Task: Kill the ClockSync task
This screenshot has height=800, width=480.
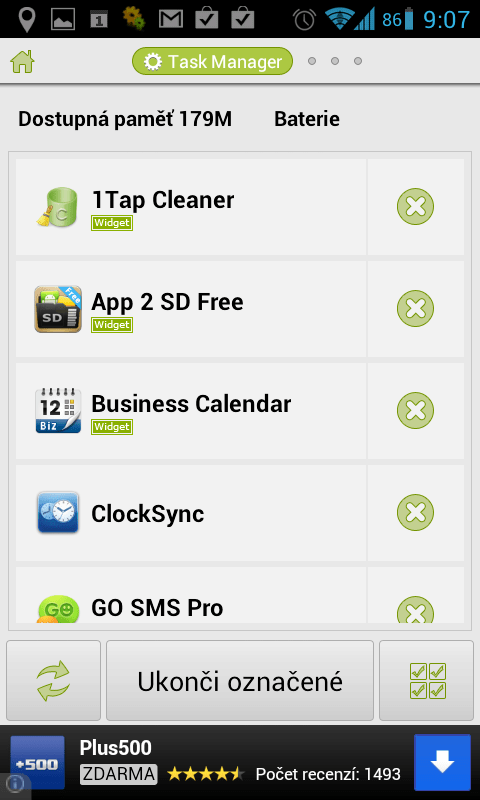Action: coord(415,513)
